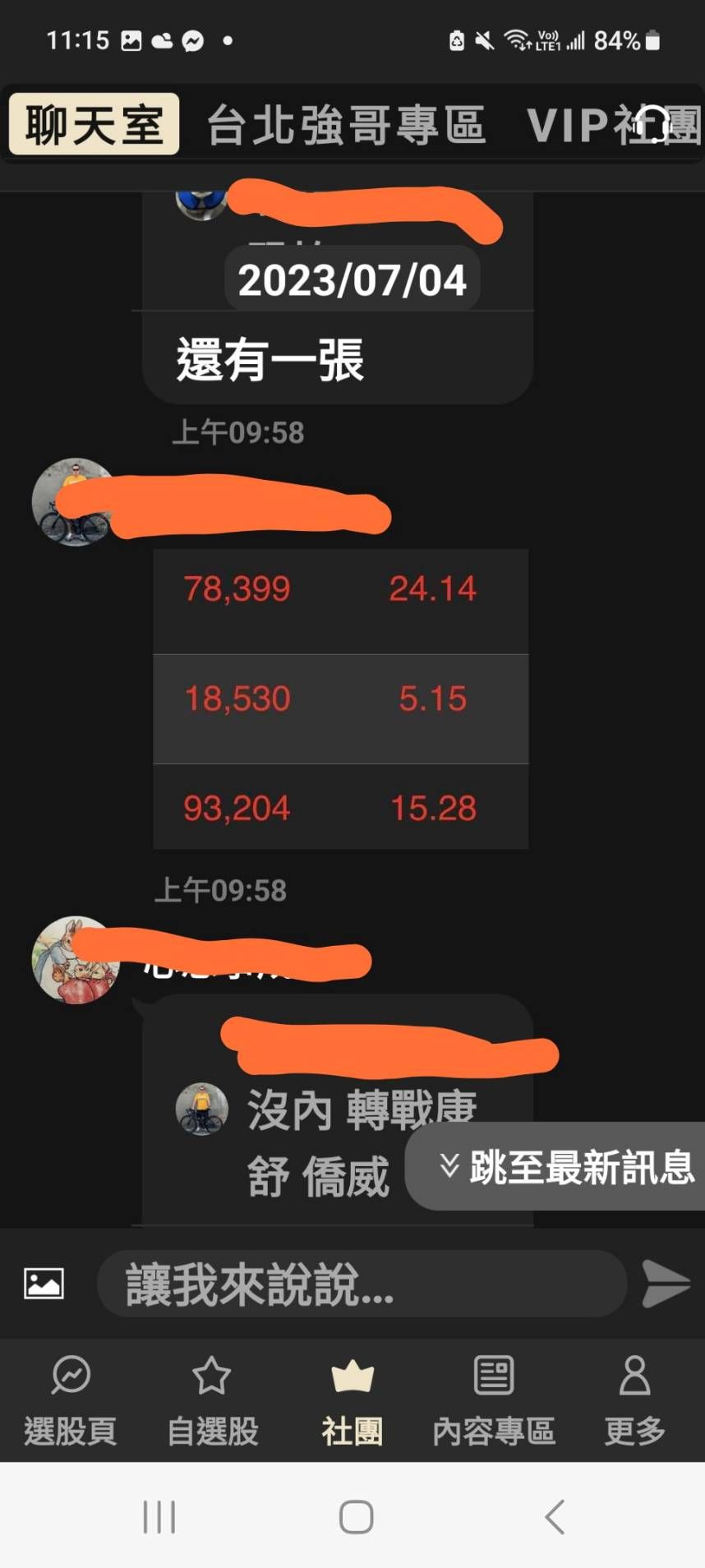
Task: Tap the send message arrow icon
Action: [664, 1283]
